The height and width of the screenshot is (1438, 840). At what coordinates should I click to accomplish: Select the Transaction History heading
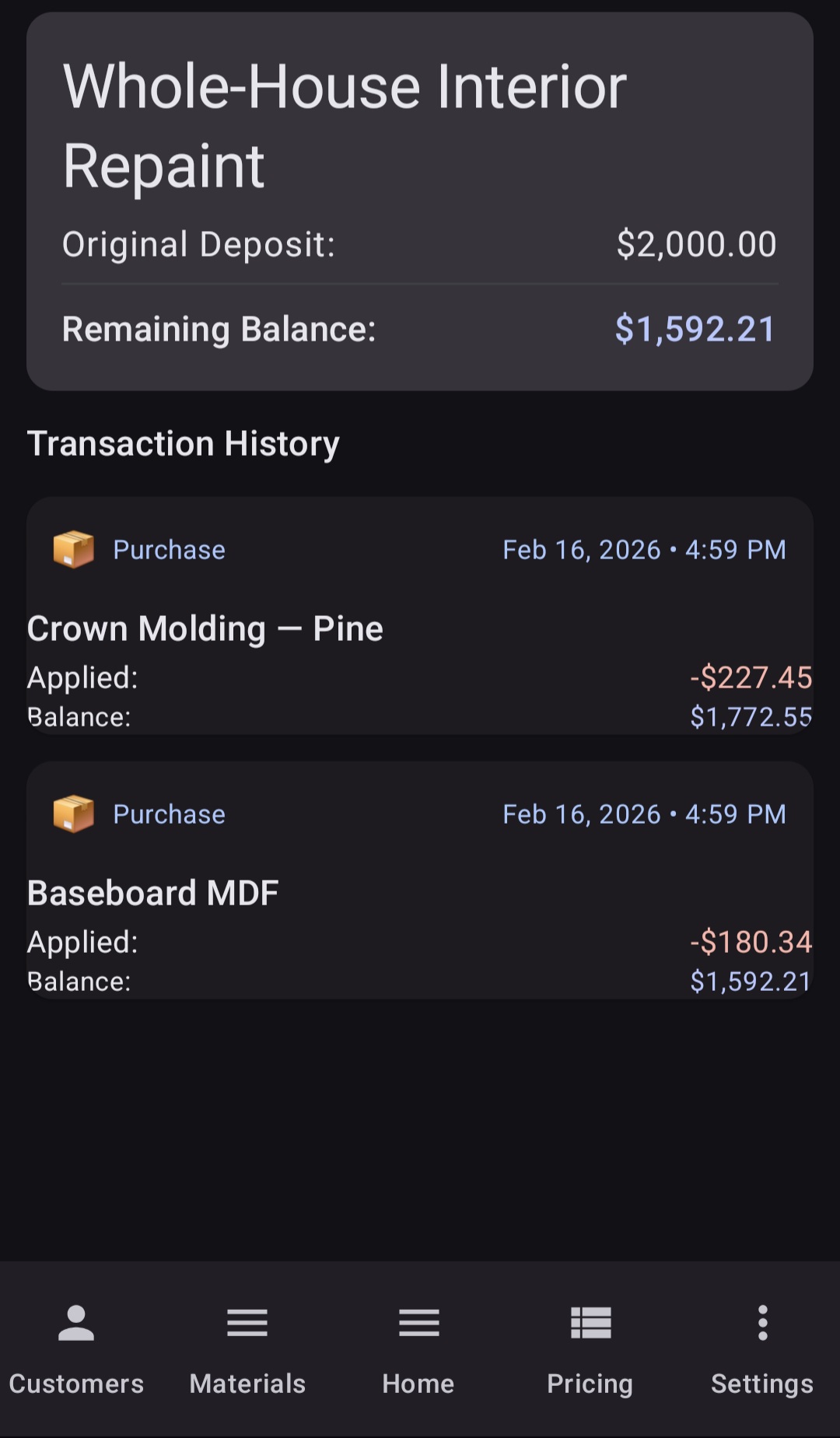tap(184, 443)
